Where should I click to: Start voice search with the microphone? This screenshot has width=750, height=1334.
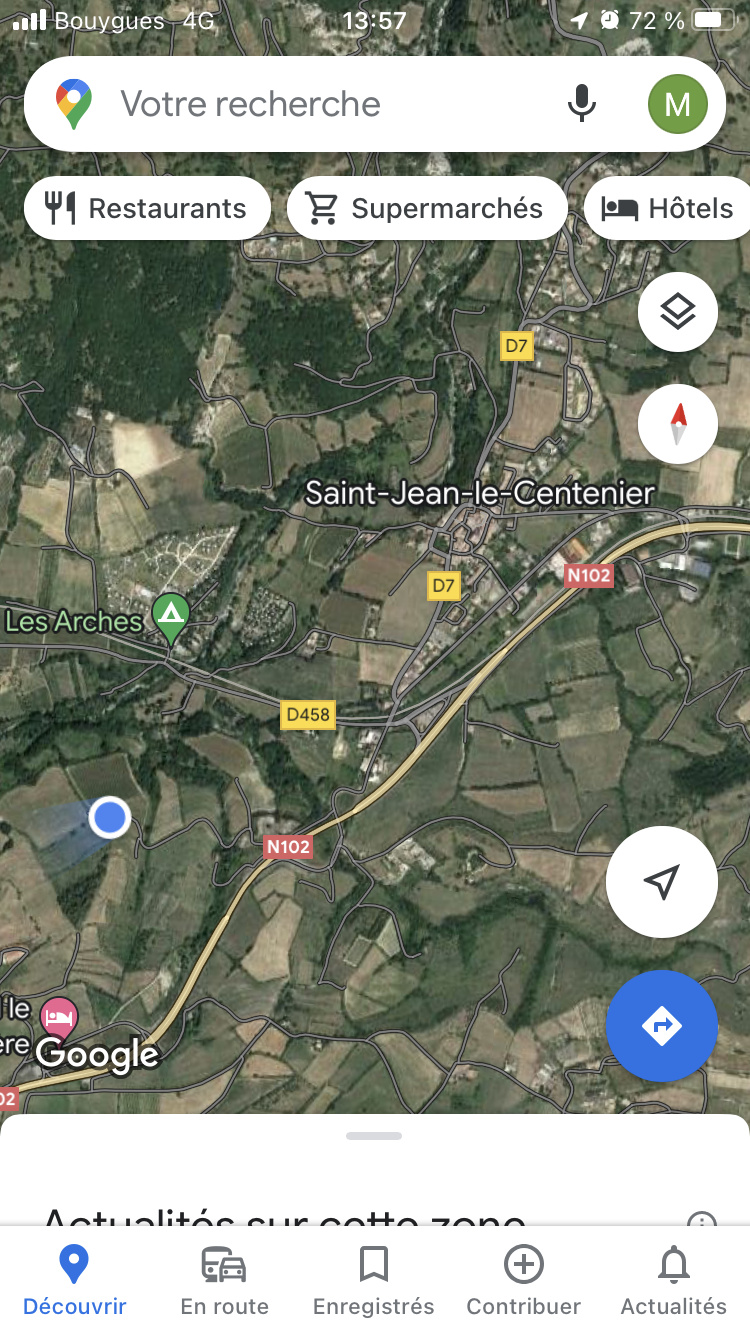(x=581, y=104)
